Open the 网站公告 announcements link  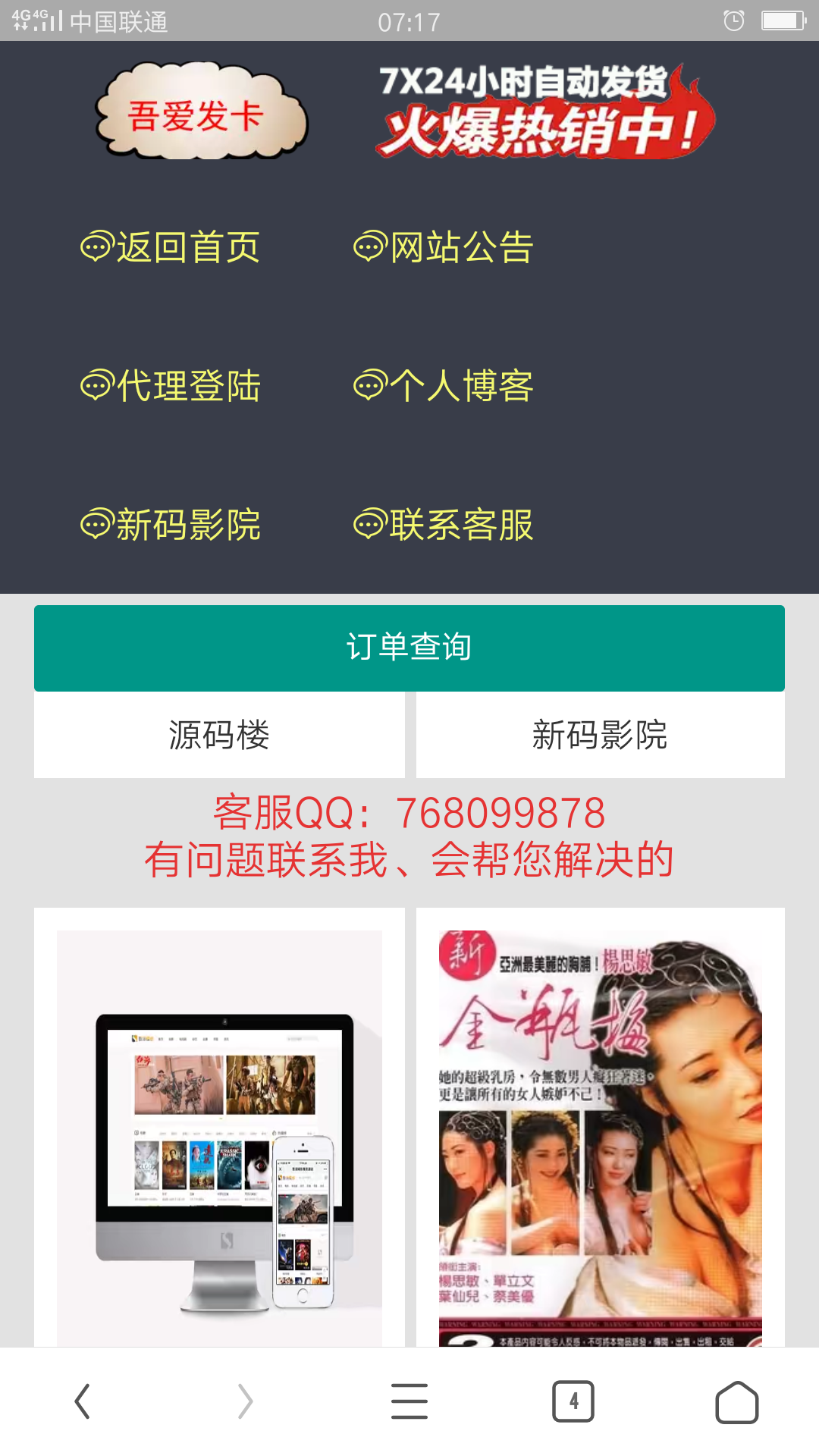pos(444,248)
